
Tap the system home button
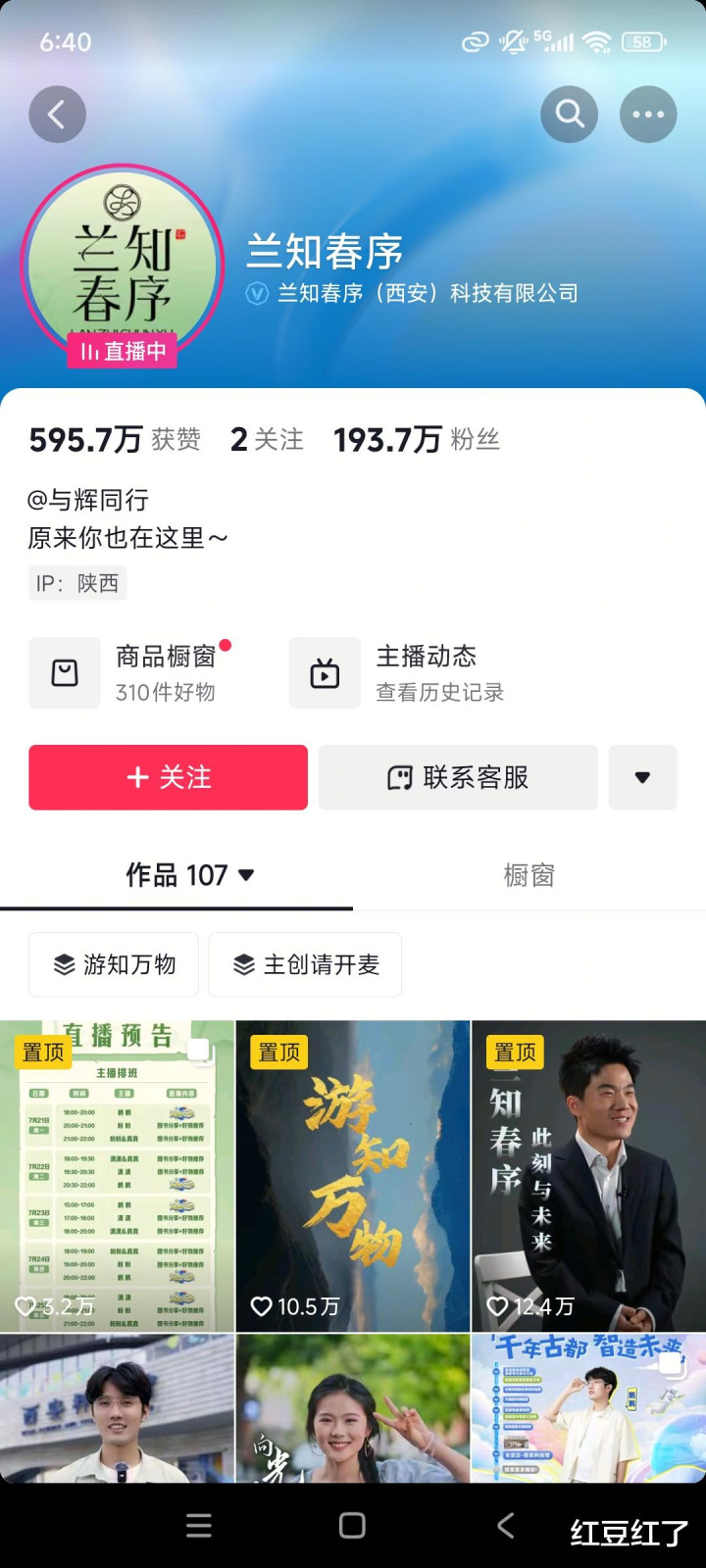[x=352, y=1525]
